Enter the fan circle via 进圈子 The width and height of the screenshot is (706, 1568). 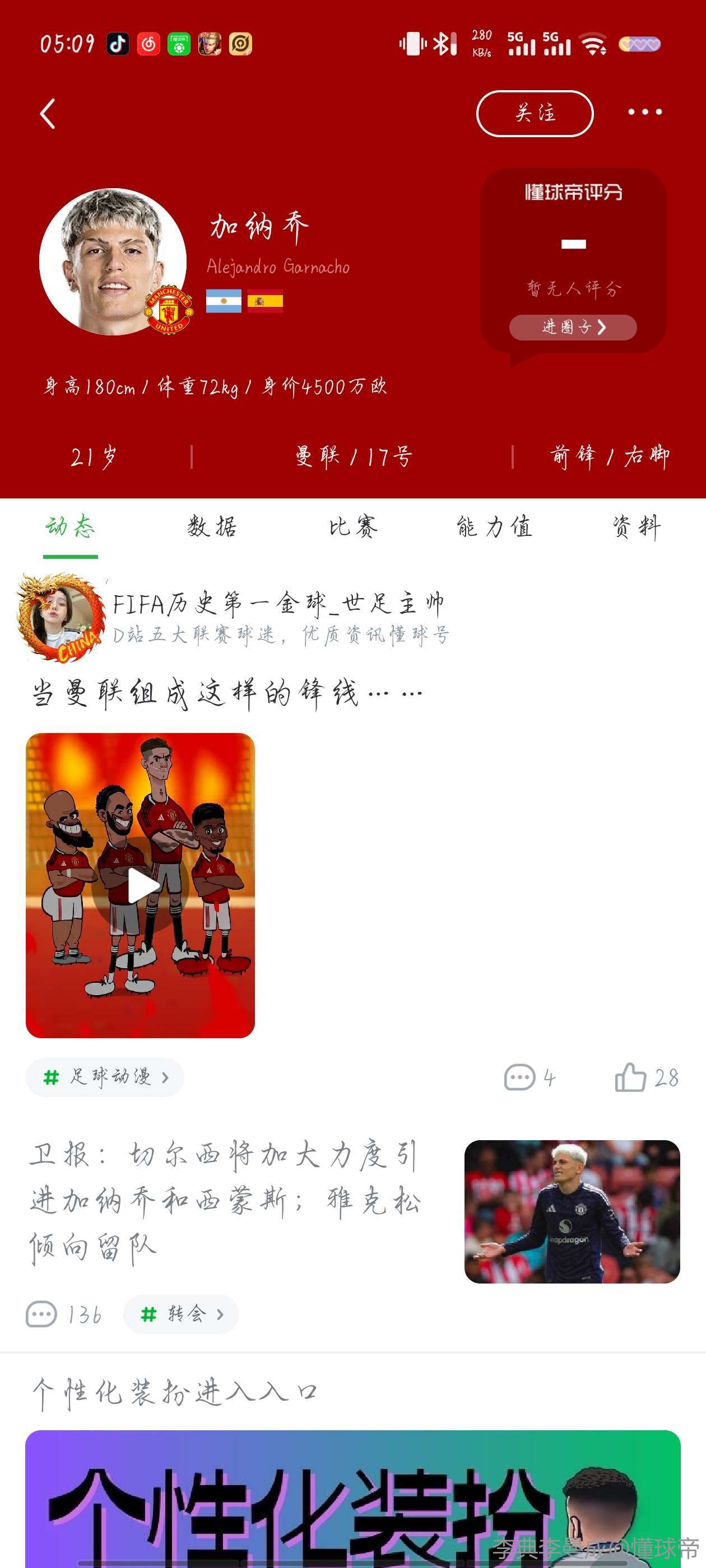coord(573,328)
